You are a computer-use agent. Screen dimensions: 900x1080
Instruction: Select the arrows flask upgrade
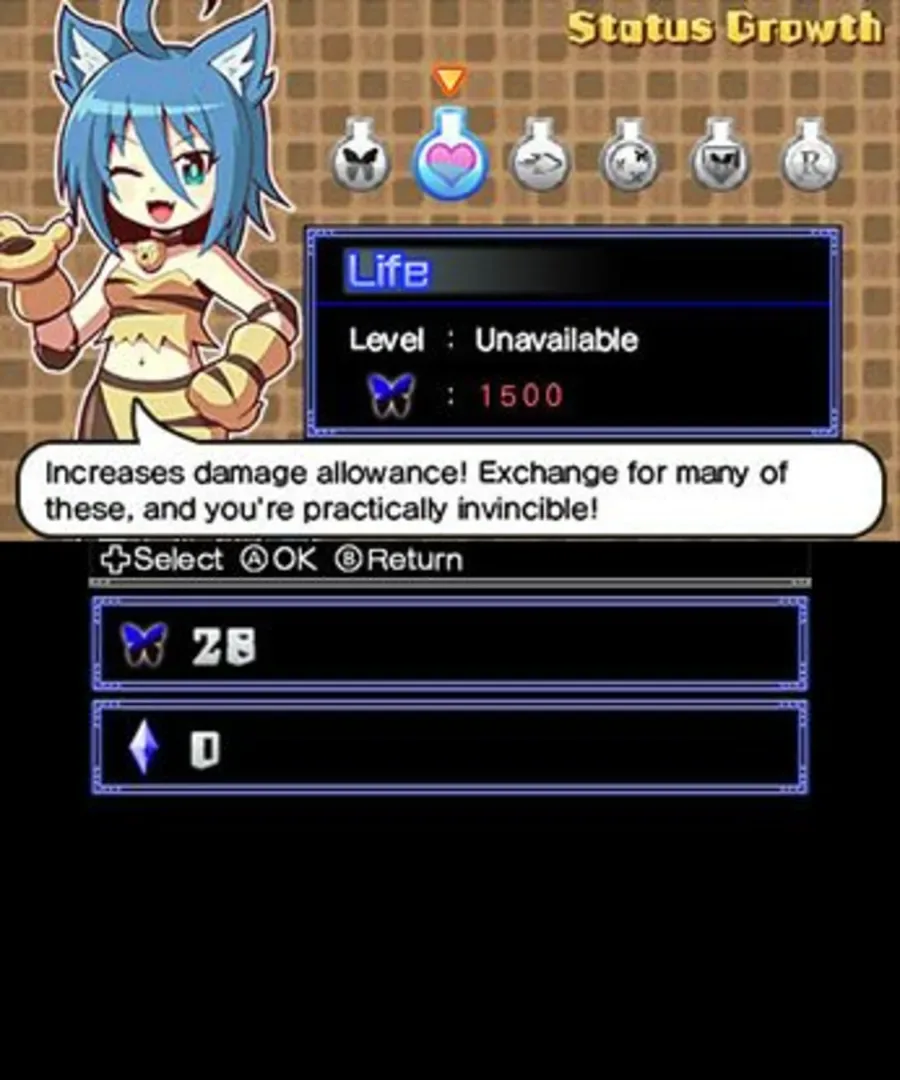(540, 158)
